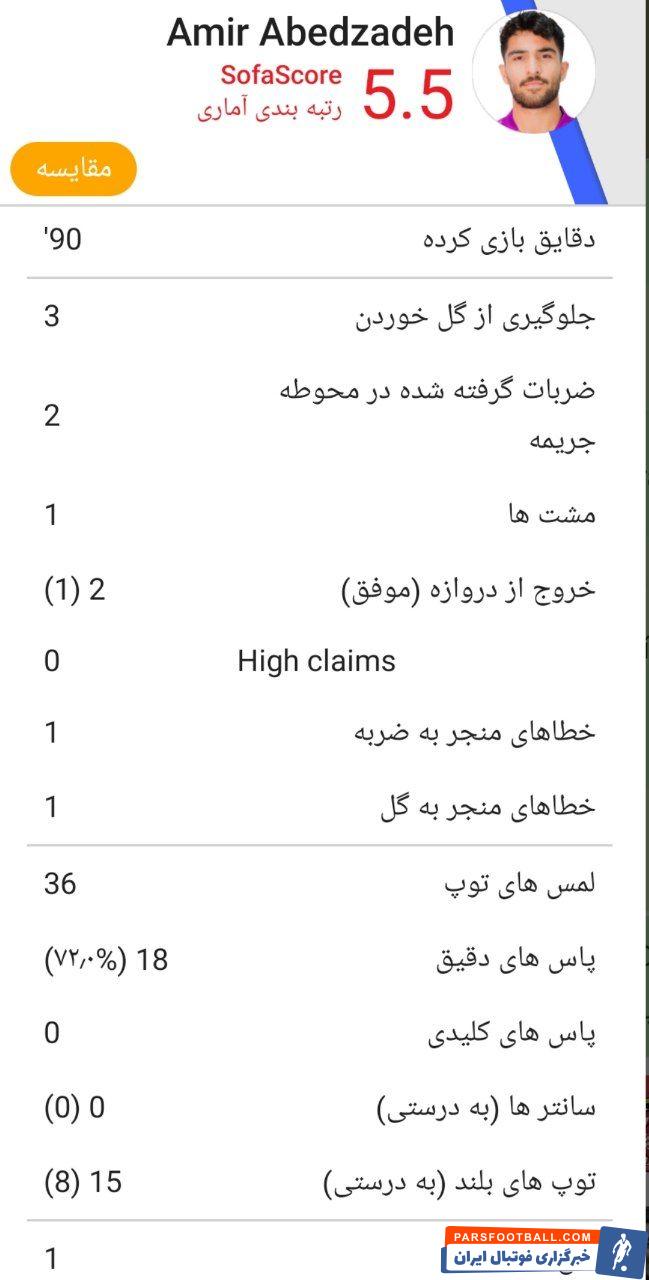Tap the orange مقایسه compare button

tap(73, 169)
